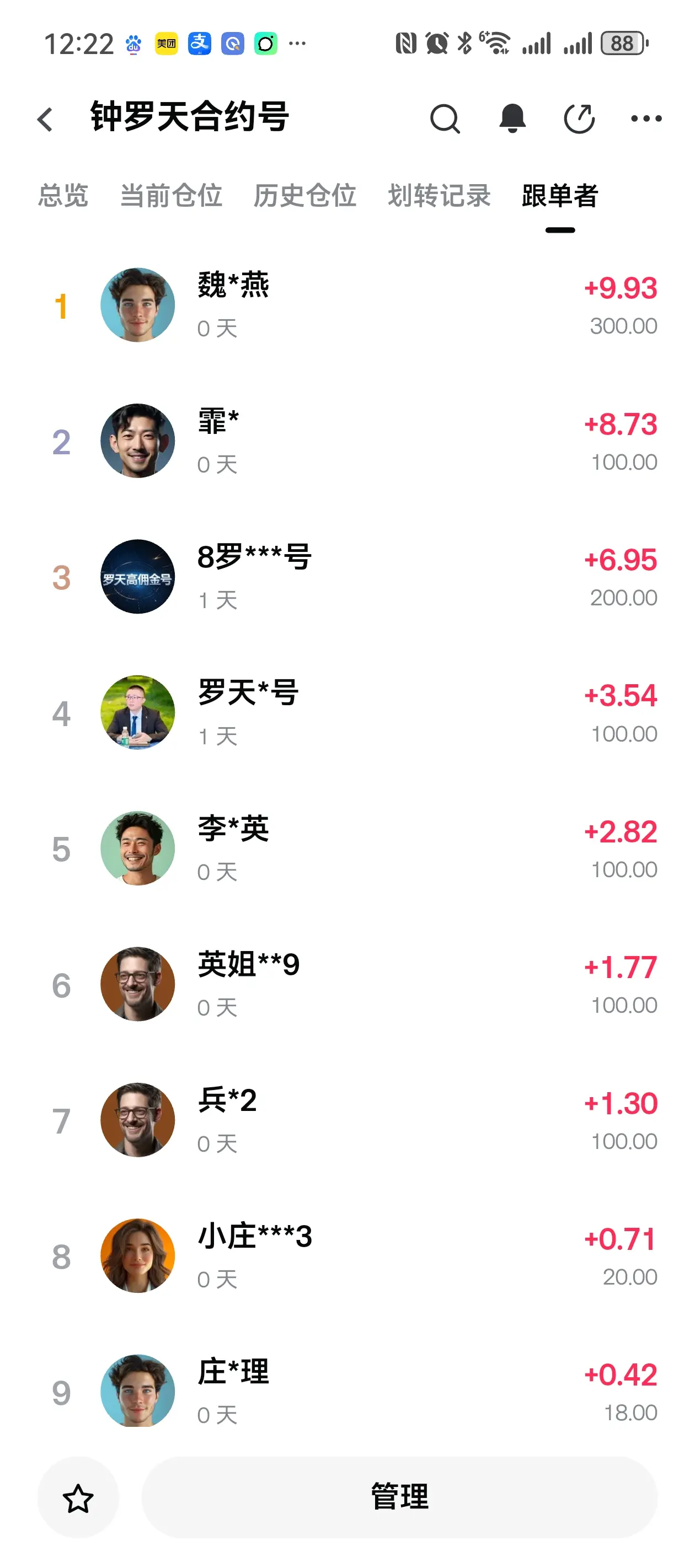Select the 跟单者 tab
Image resolution: width=695 pixels, height=1568 pixels.
click(560, 196)
